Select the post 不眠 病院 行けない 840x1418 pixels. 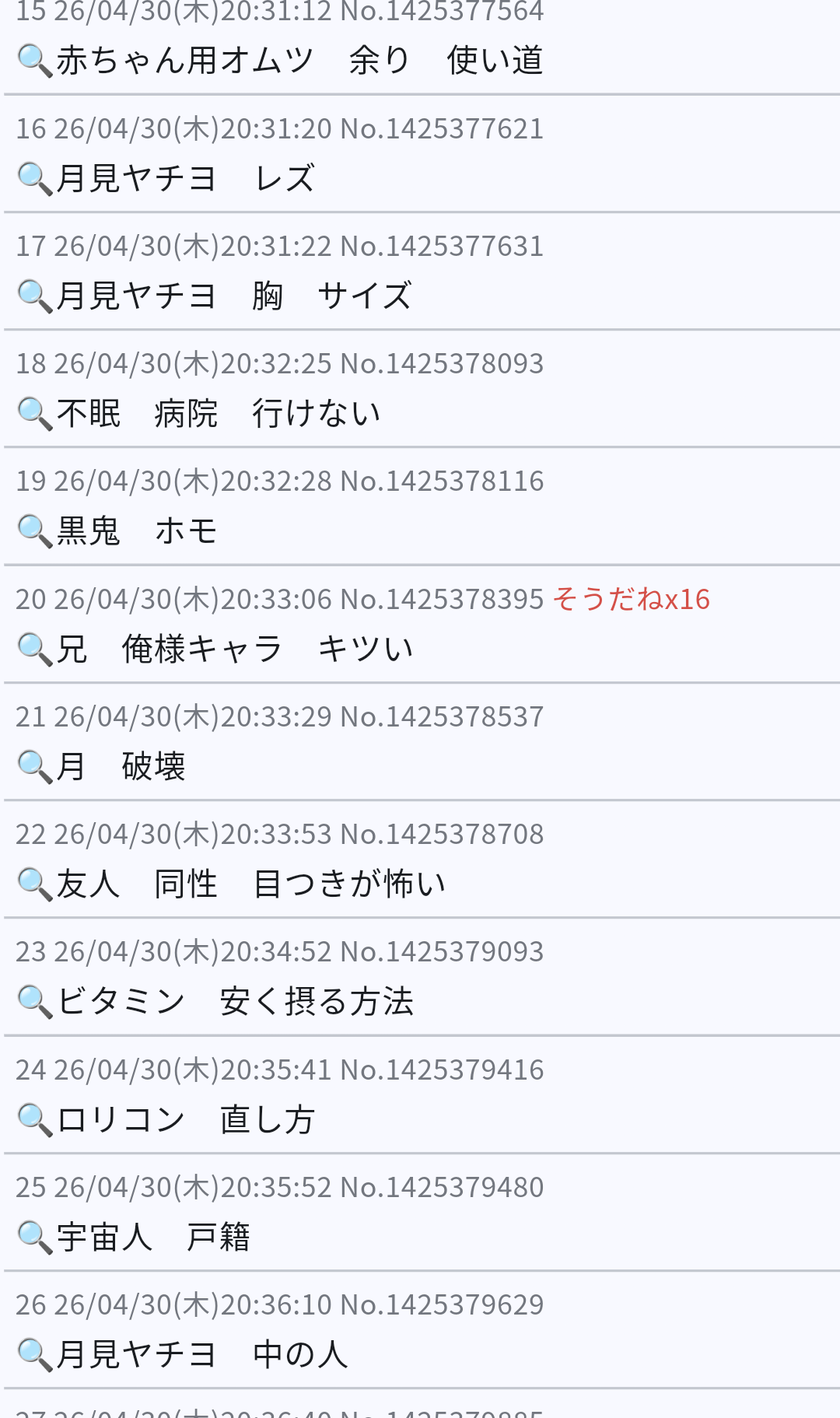218,414
